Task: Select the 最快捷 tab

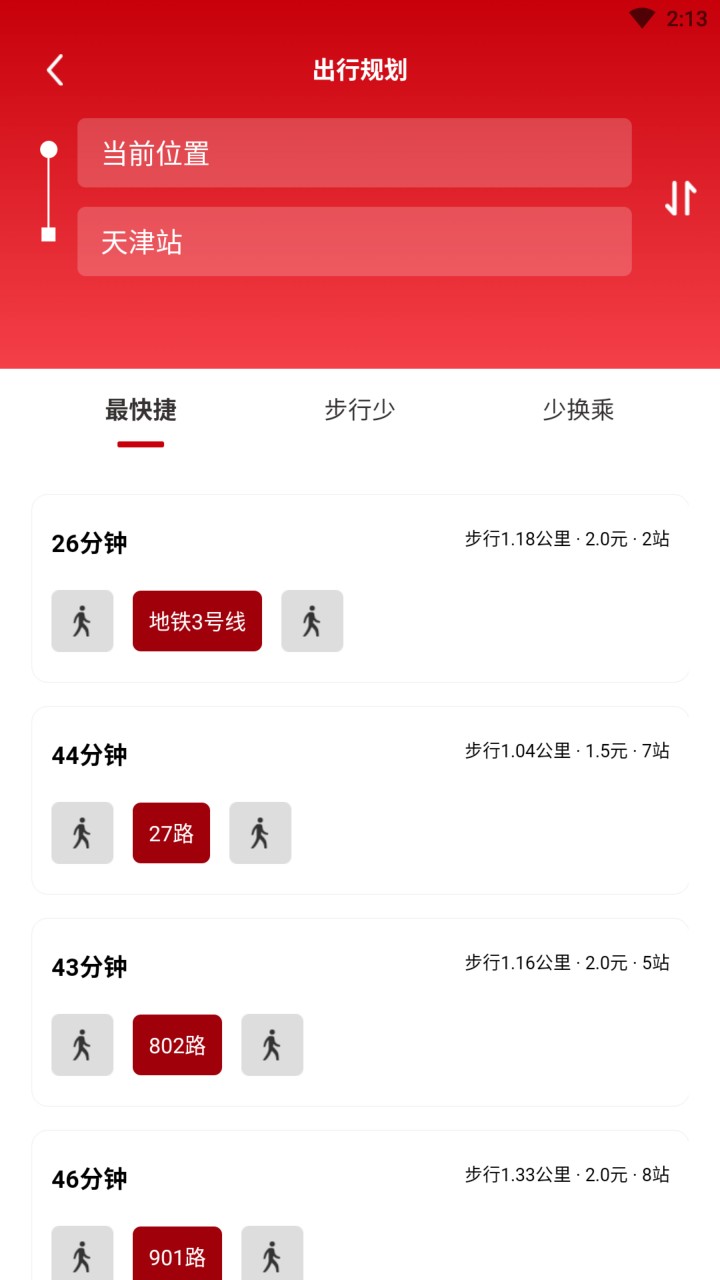Action: pyautogui.click(x=140, y=410)
